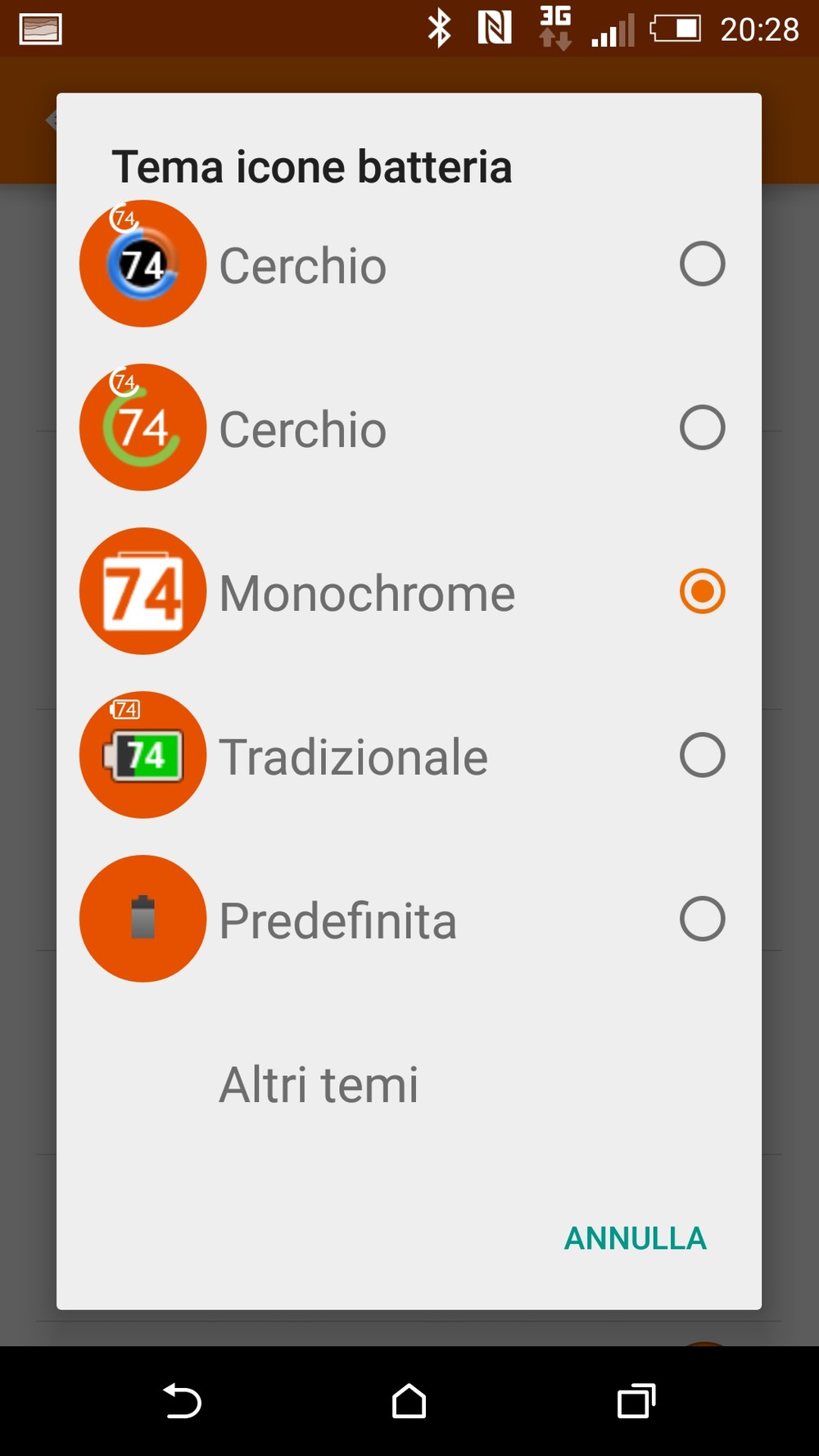The image size is (819, 1456).
Task: Select the Cerchio theme with green ring icon
Action: coord(409,428)
